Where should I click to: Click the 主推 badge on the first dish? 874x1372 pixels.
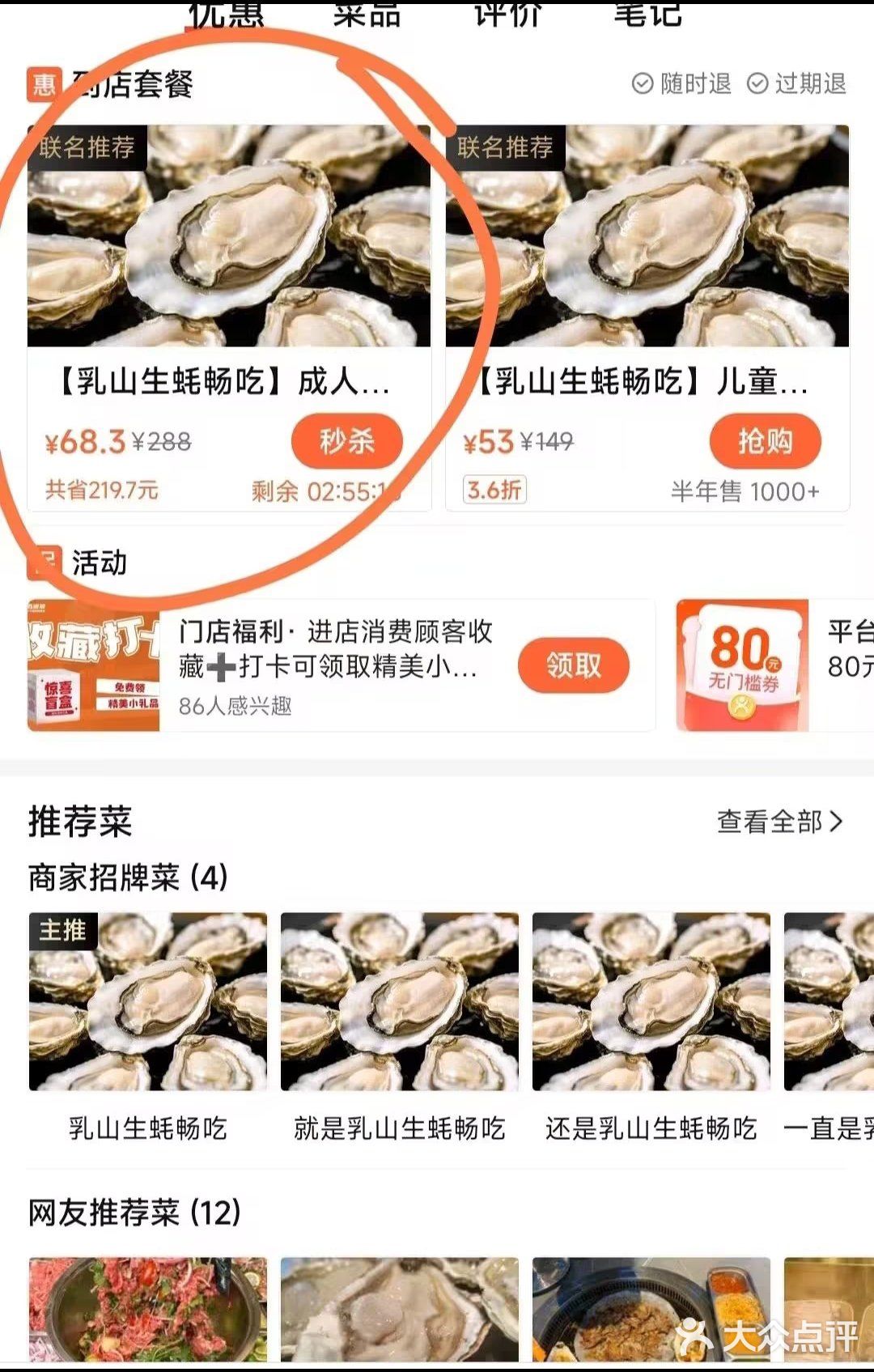pos(65,932)
